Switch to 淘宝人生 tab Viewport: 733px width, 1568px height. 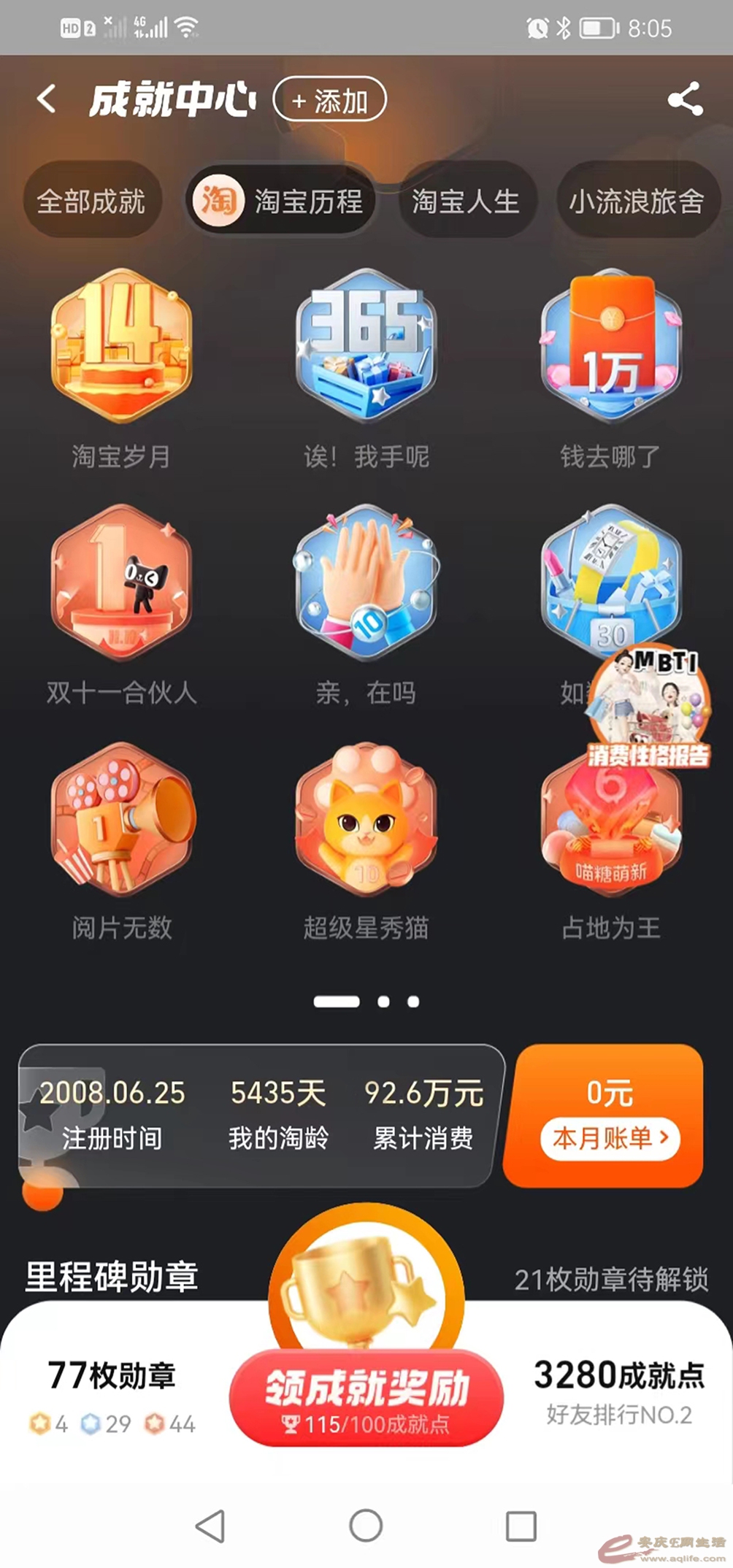click(x=466, y=200)
